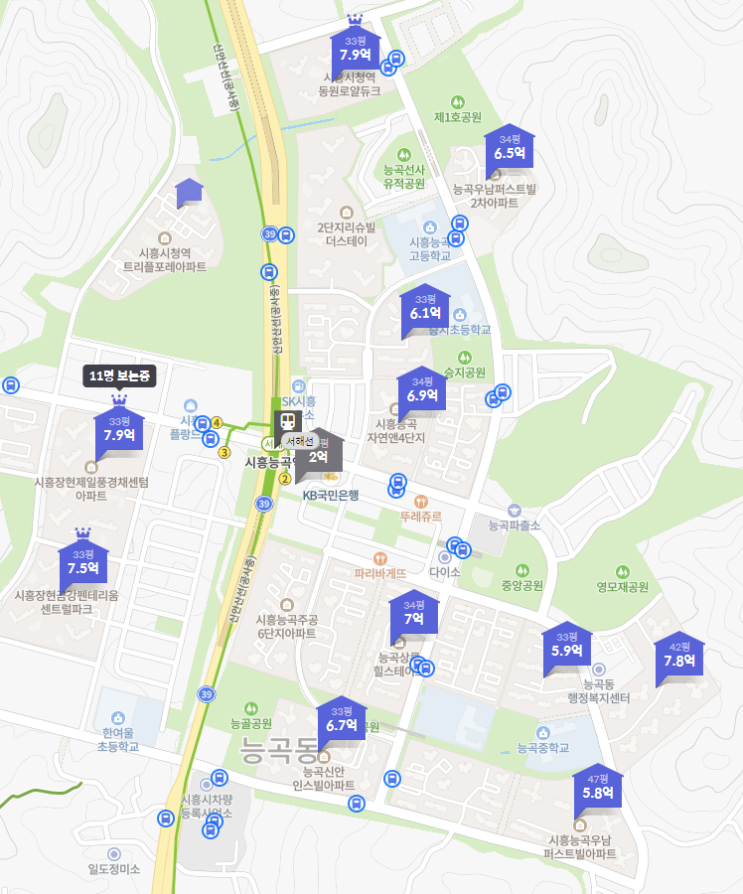Tap the 서해선 subway station icon
The width and height of the screenshot is (743, 894).
click(x=288, y=422)
